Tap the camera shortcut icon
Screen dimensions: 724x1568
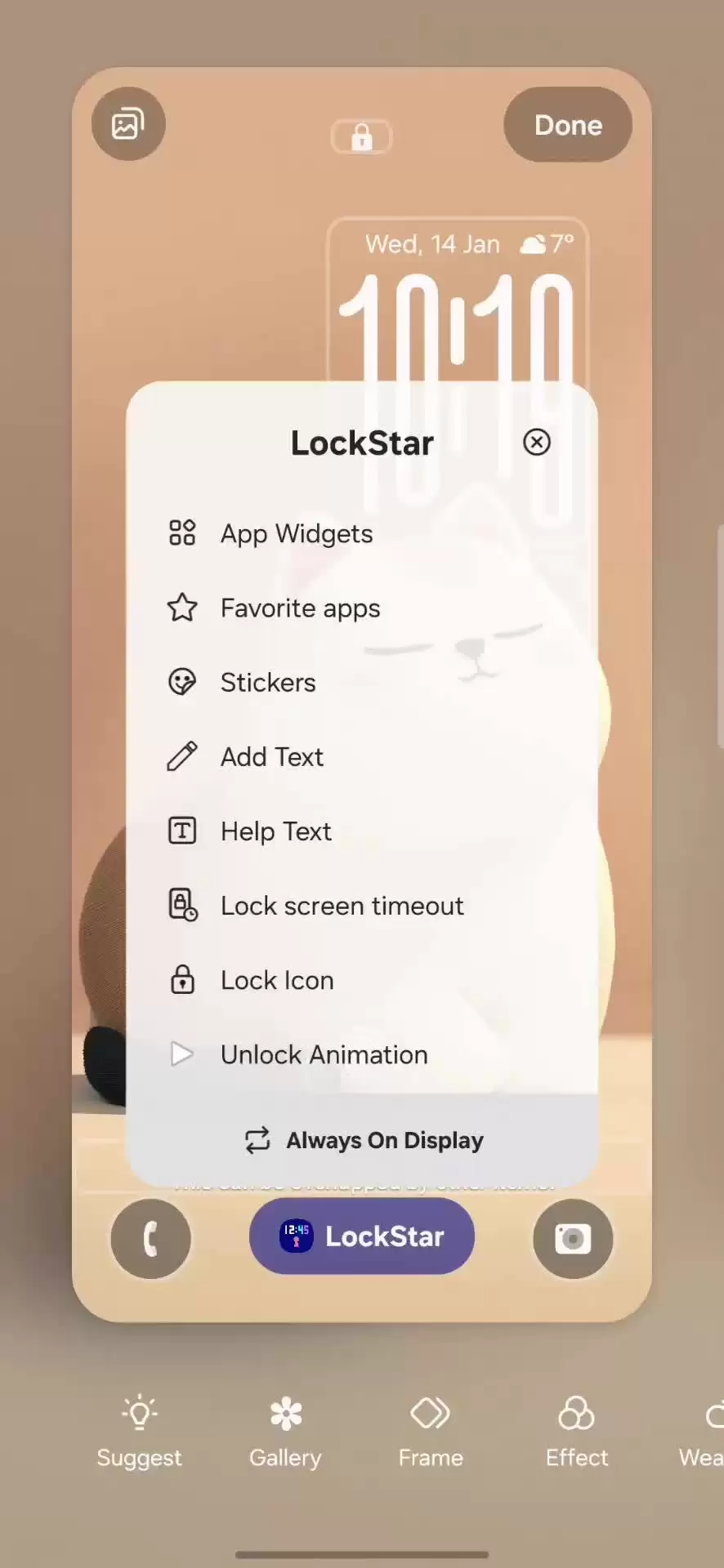pyautogui.click(x=572, y=1239)
